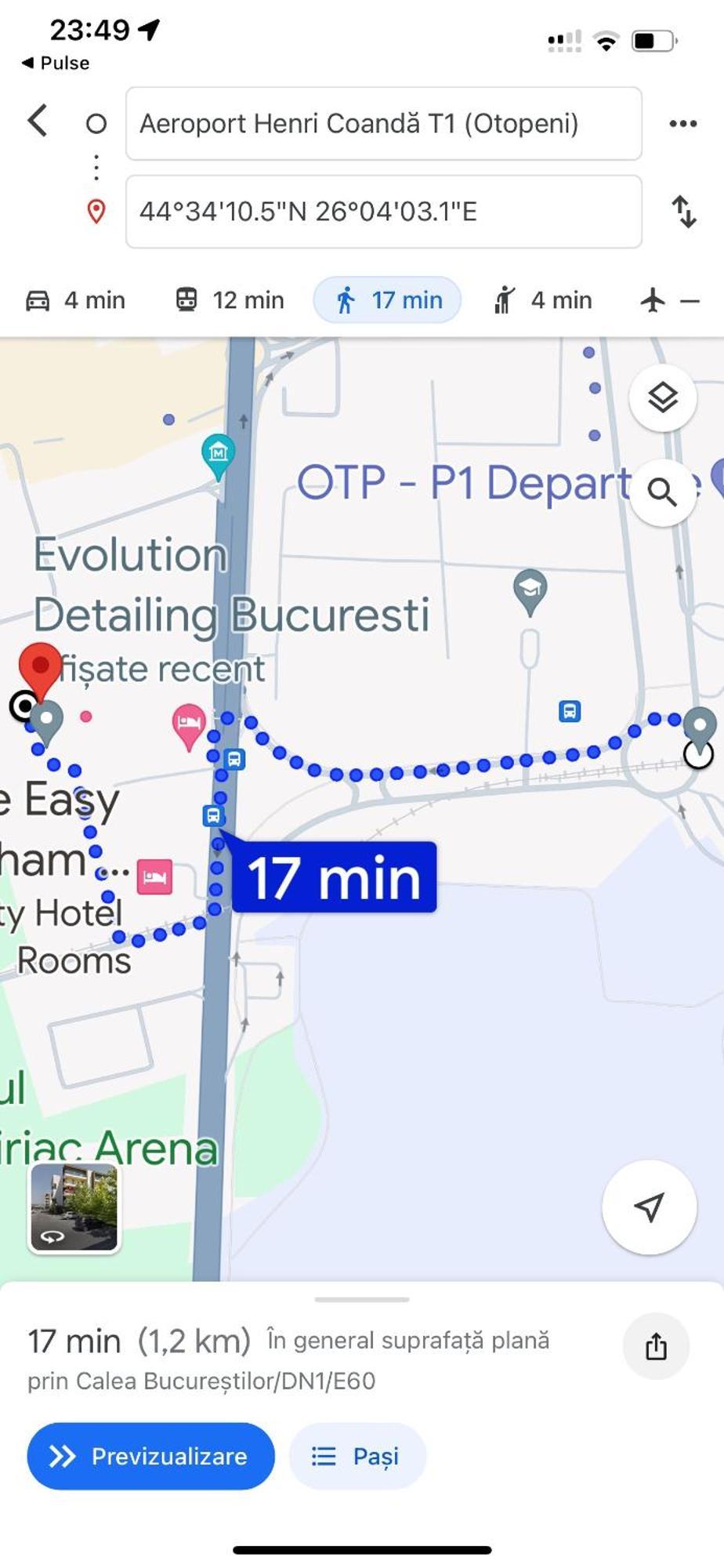Image resolution: width=724 pixels, height=1568 pixels.
Task: Switch to public transit 12 min
Action: pos(230,300)
